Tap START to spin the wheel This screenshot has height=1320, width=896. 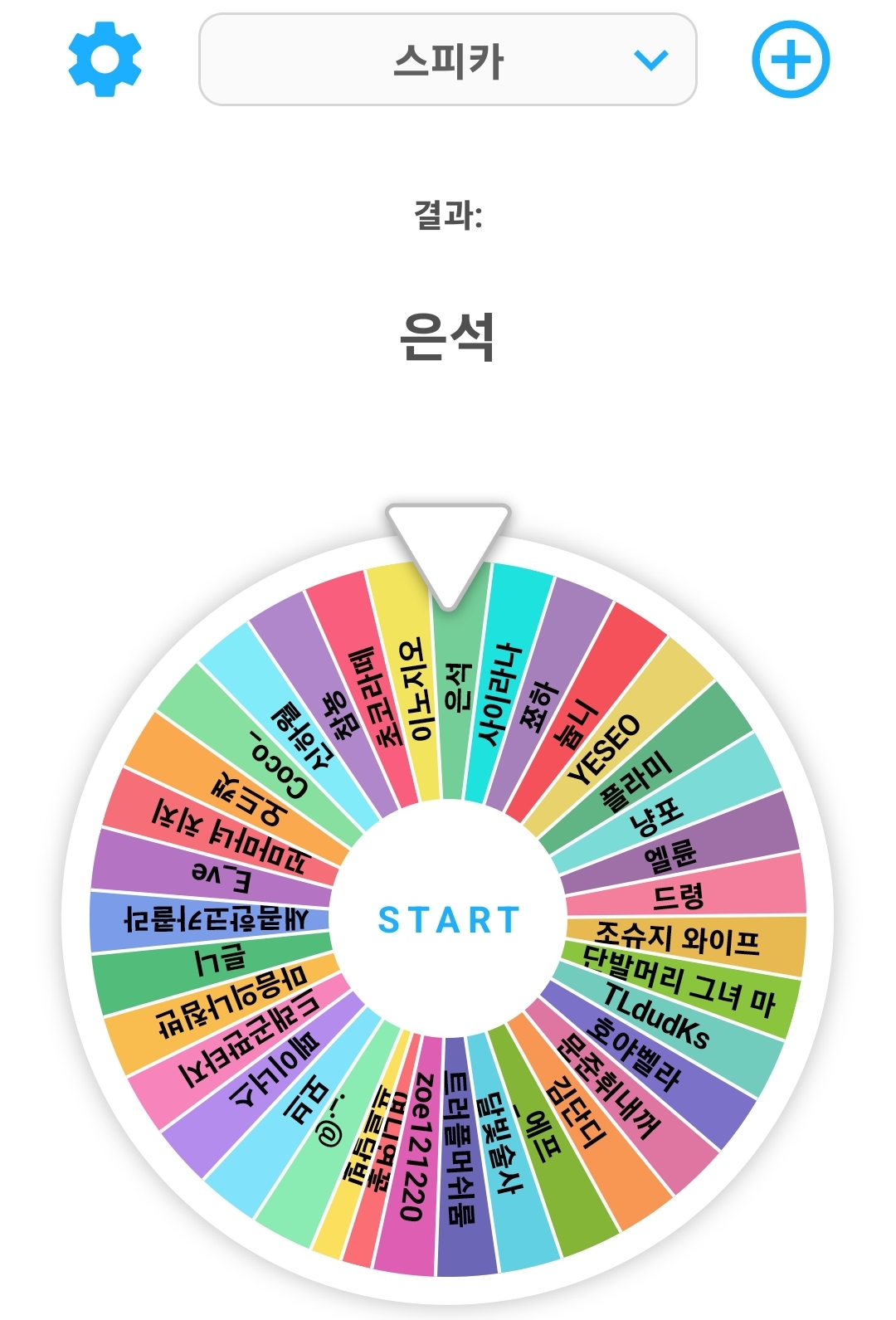coord(448,921)
